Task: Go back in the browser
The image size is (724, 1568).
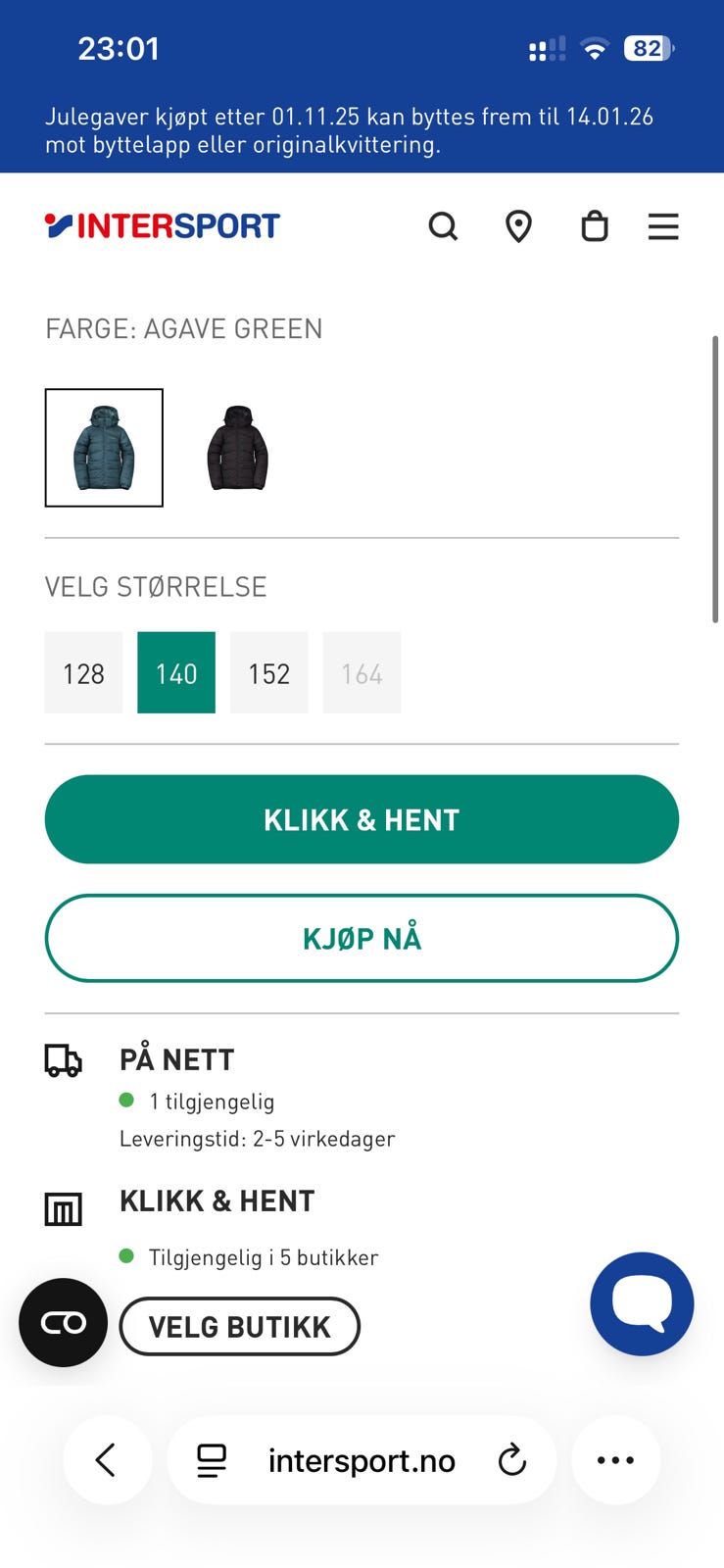Action: point(107,1460)
